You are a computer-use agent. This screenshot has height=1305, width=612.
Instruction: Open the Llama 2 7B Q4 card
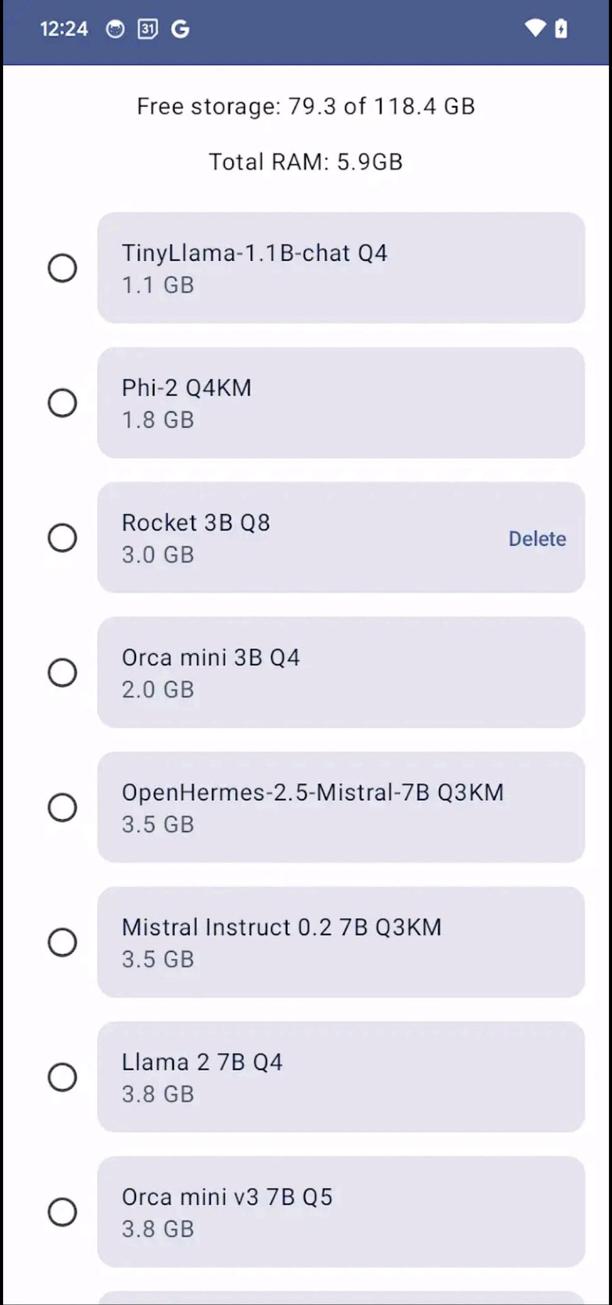tap(340, 1077)
